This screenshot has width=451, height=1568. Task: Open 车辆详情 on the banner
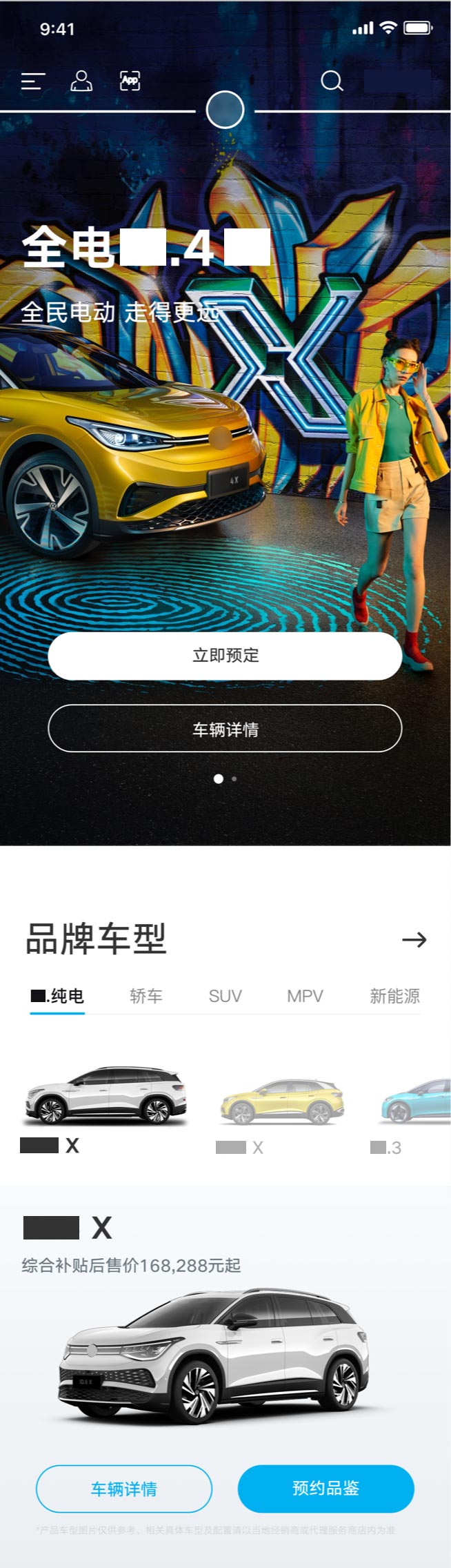coord(225,729)
